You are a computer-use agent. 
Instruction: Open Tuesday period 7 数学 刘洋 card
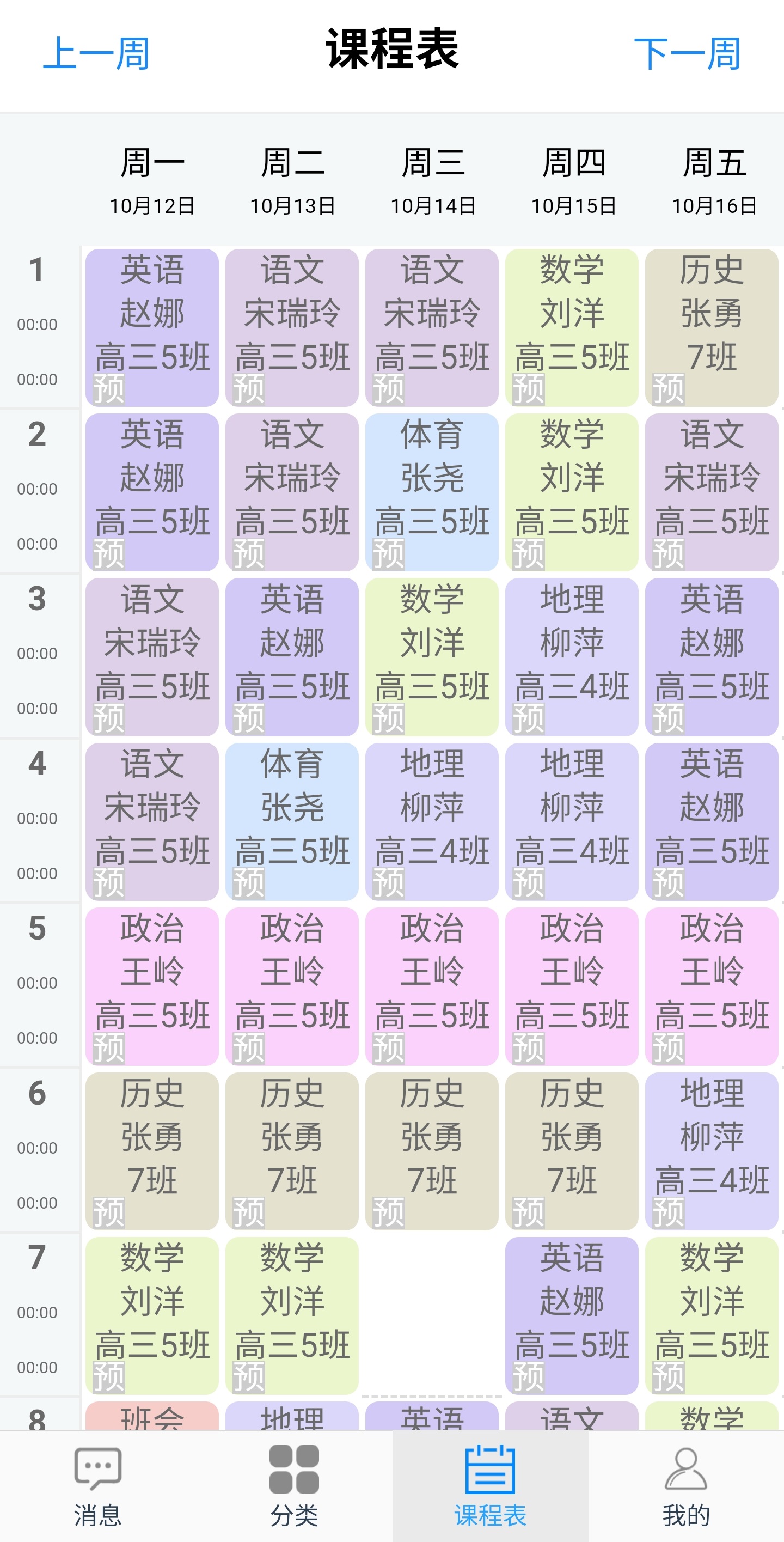[292, 1316]
